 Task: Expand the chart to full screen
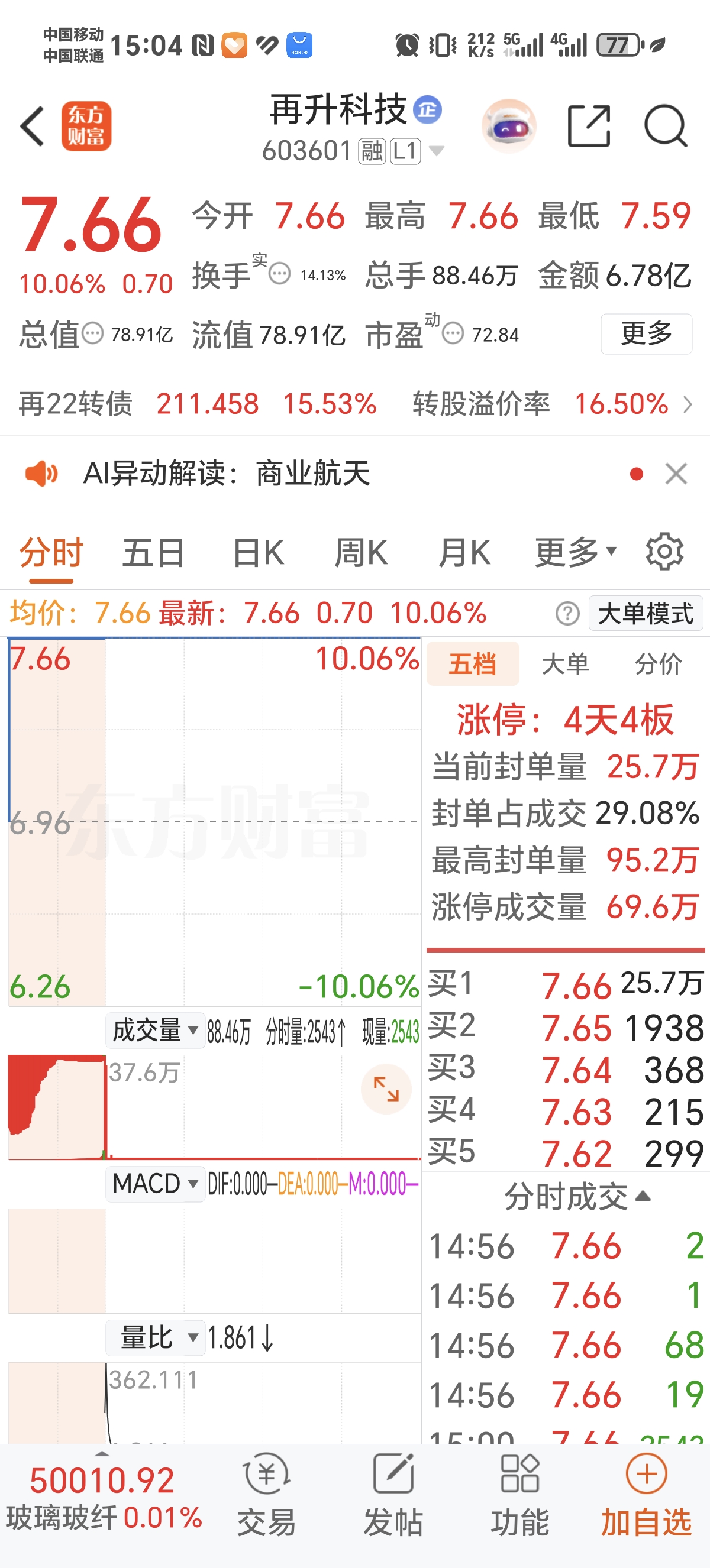pyautogui.click(x=386, y=1089)
